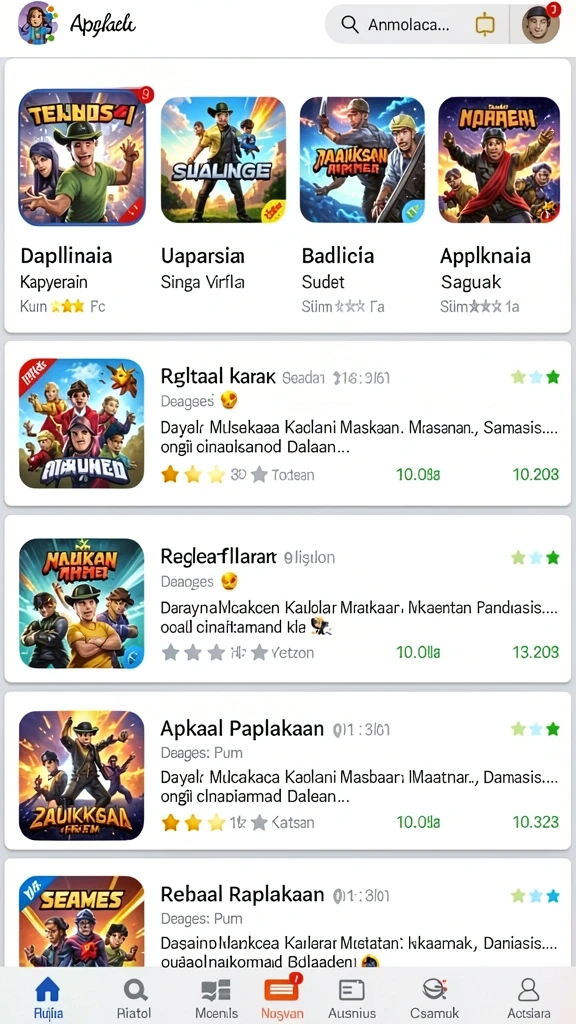The width and height of the screenshot is (576, 1024).
Task: Open the Csamuk tab
Action: [x=435, y=998]
